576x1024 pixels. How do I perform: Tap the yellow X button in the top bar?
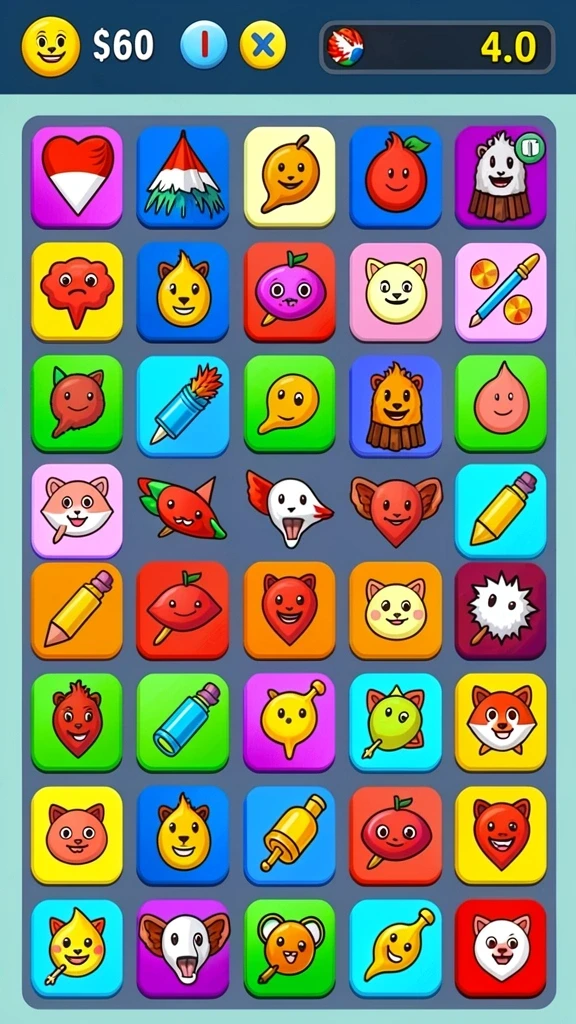pos(263,45)
